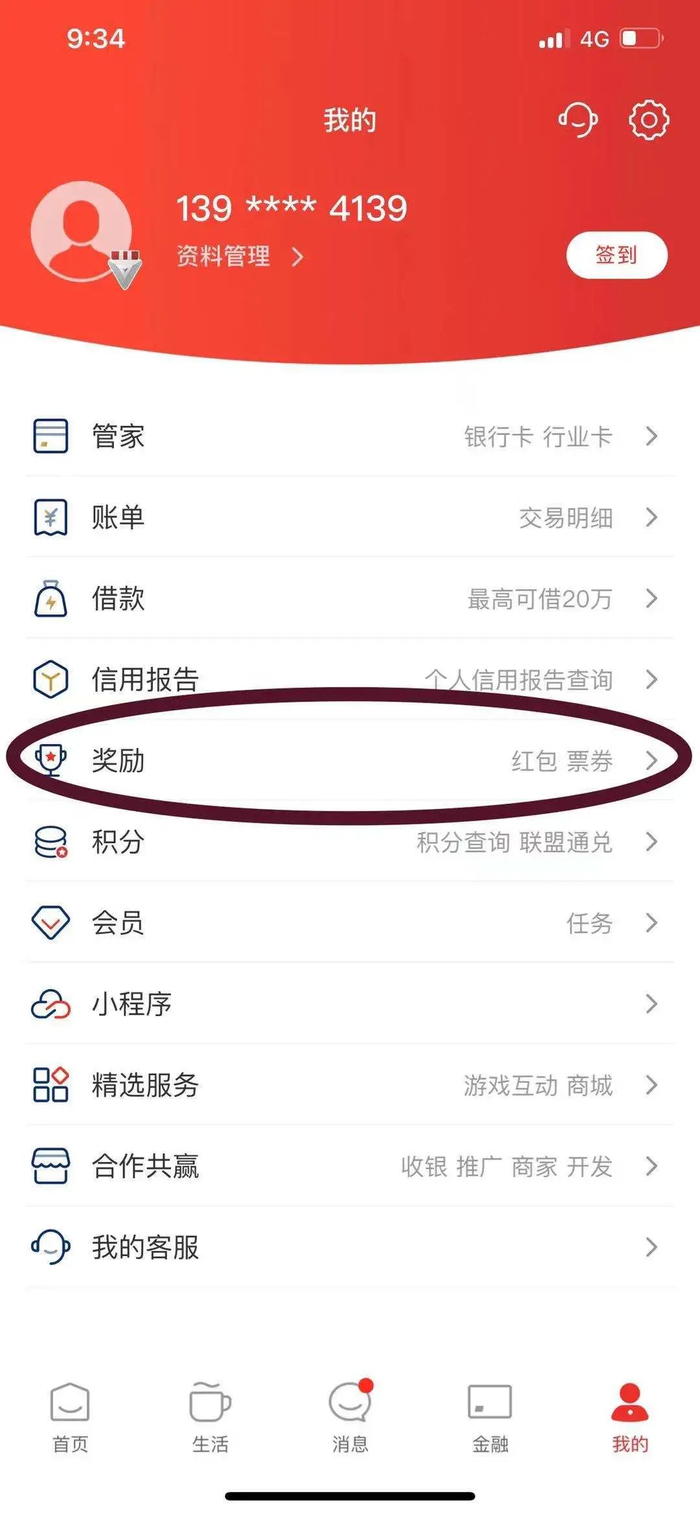Switch to the 首页 tab

click(70, 1416)
